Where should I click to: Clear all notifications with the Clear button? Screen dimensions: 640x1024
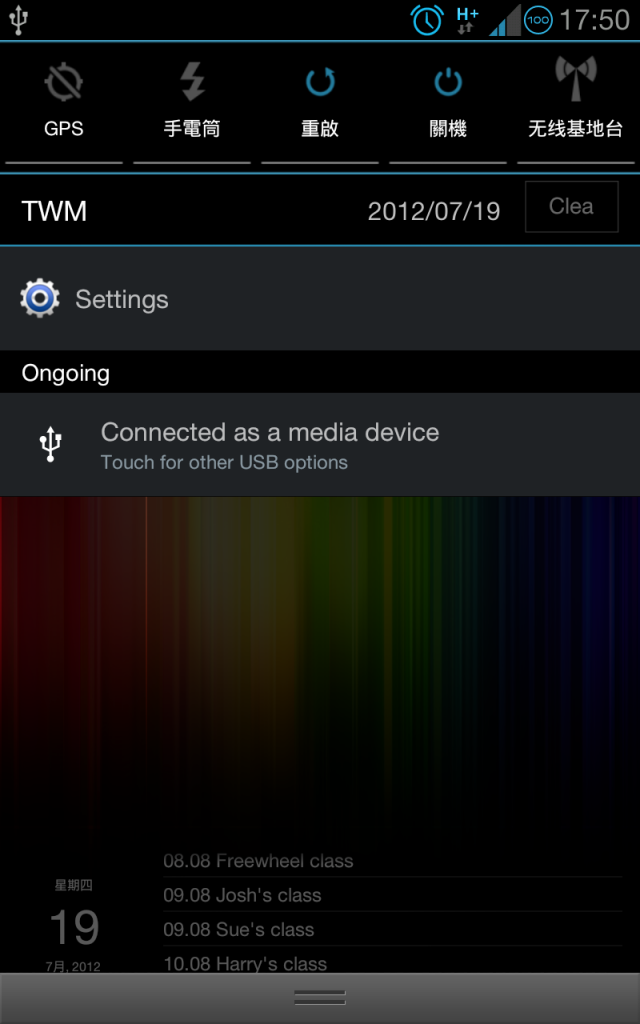point(571,207)
